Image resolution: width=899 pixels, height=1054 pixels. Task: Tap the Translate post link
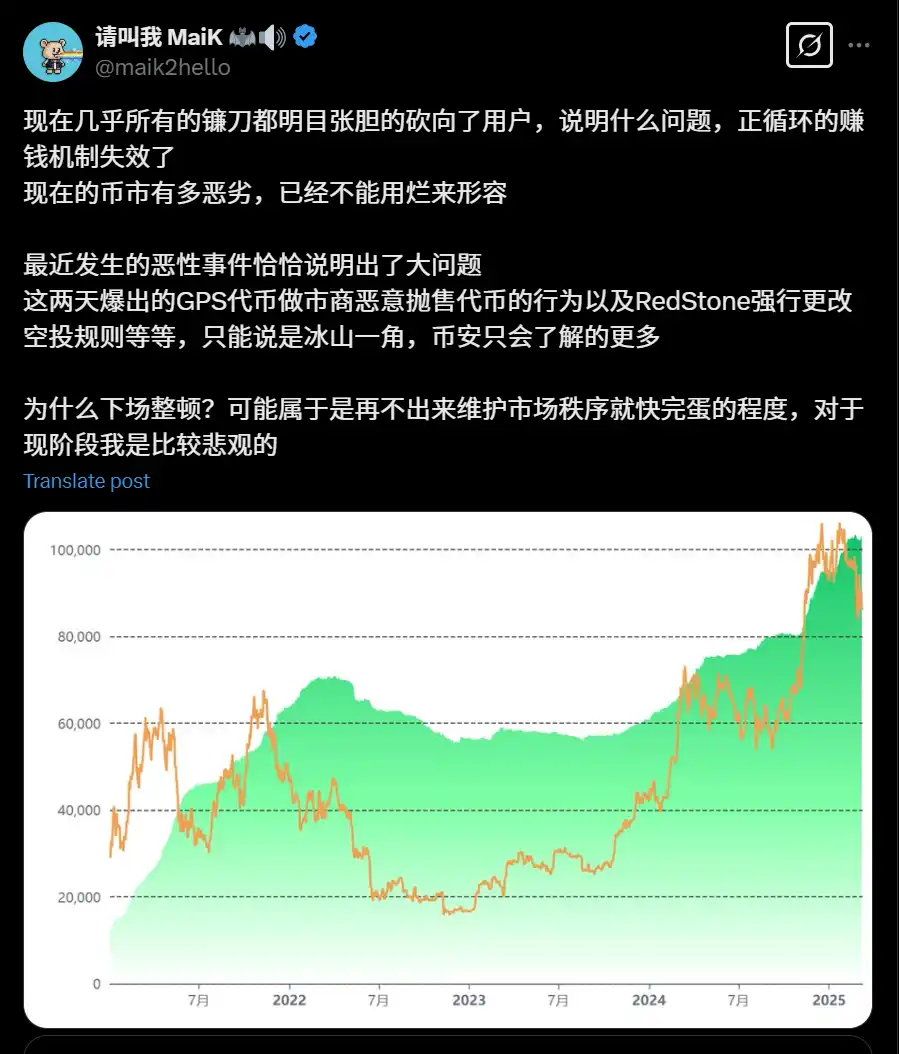[x=87, y=481]
